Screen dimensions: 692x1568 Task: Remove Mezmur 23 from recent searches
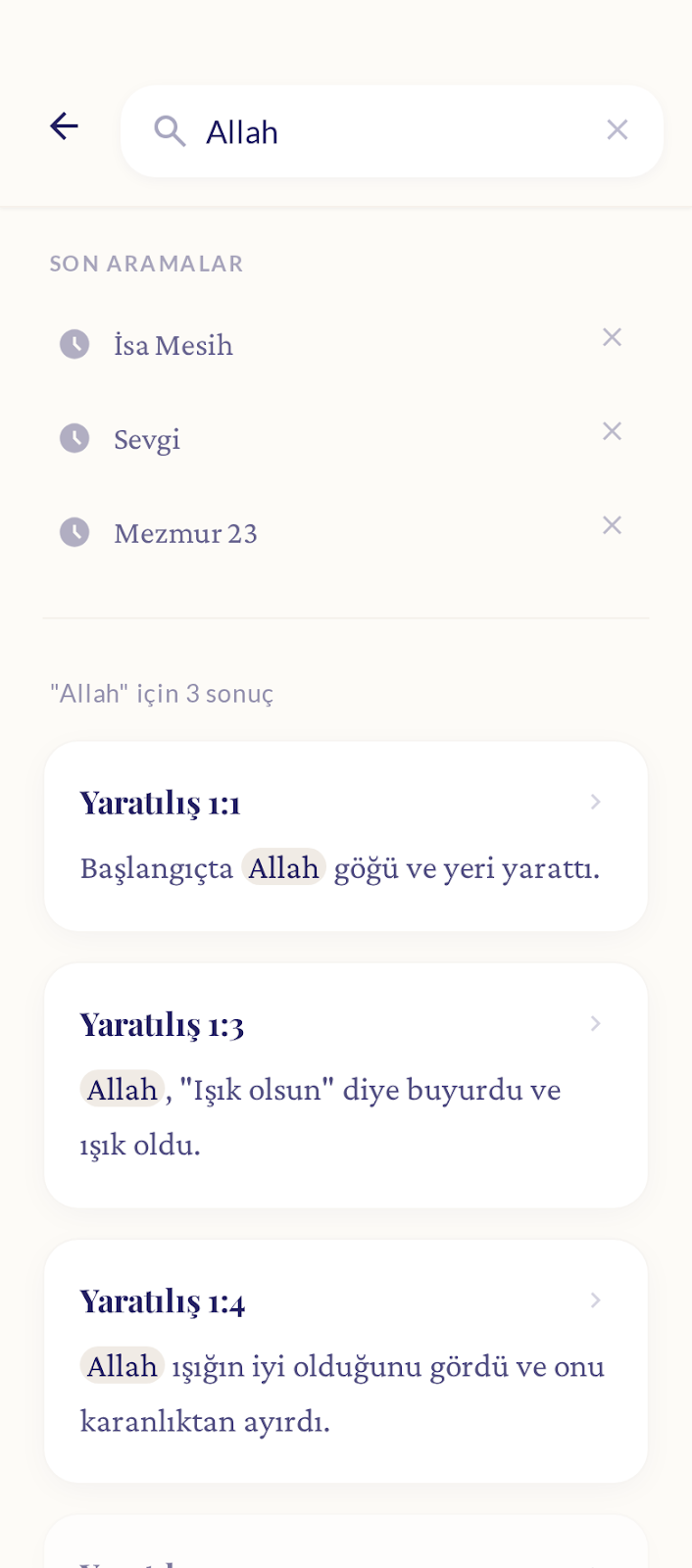[x=612, y=526]
